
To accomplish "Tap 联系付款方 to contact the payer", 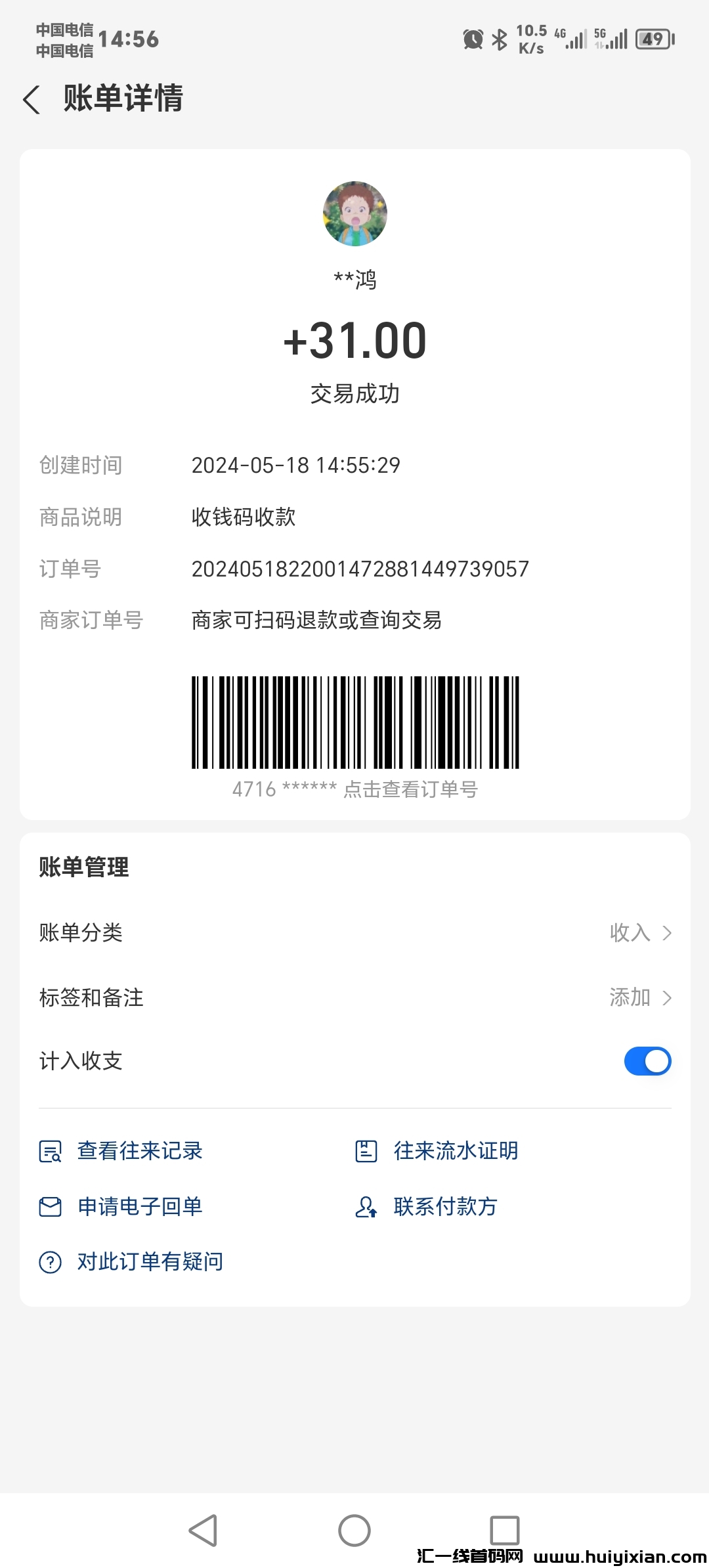I will pos(445,1206).
